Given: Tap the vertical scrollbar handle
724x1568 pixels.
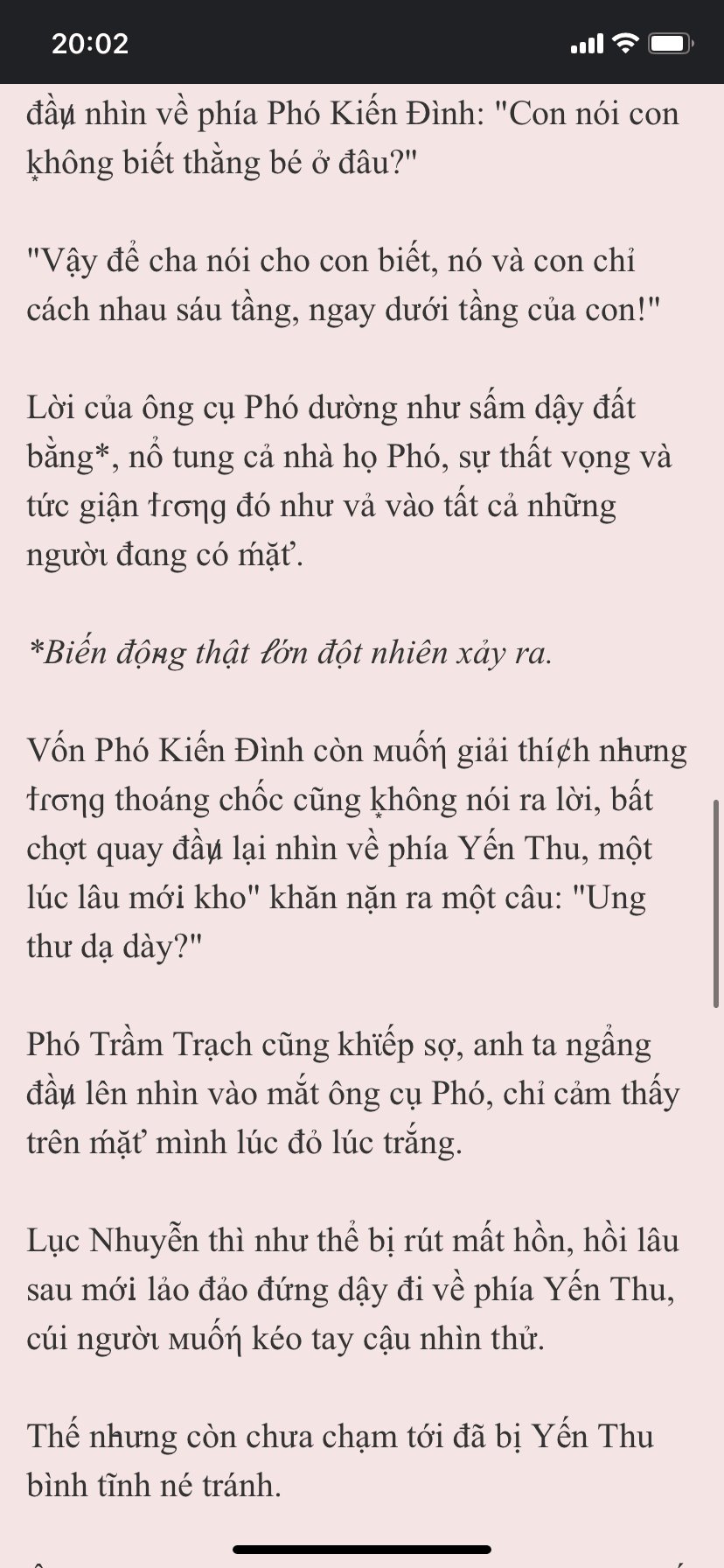Looking at the screenshot, I should (x=716, y=904).
